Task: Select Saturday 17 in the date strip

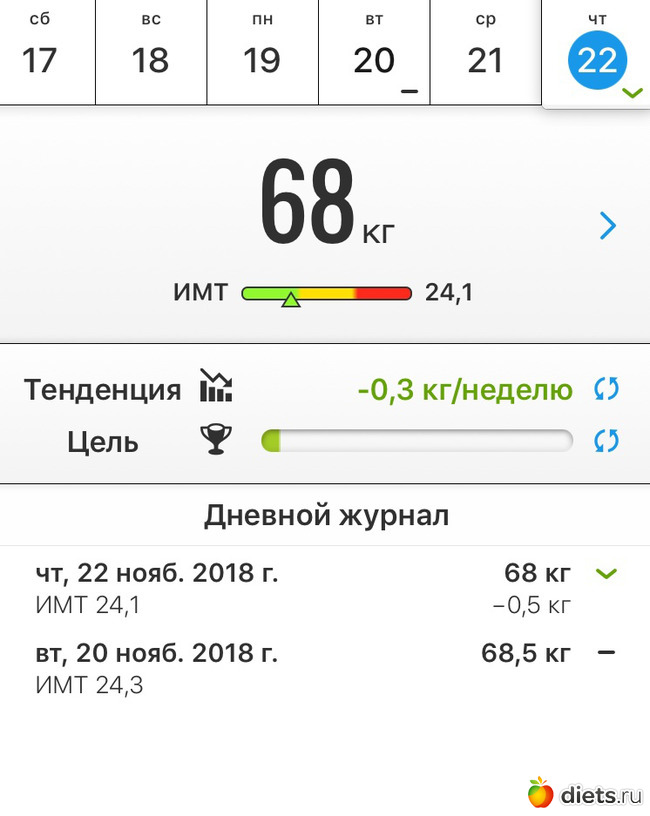Action: (x=40, y=52)
